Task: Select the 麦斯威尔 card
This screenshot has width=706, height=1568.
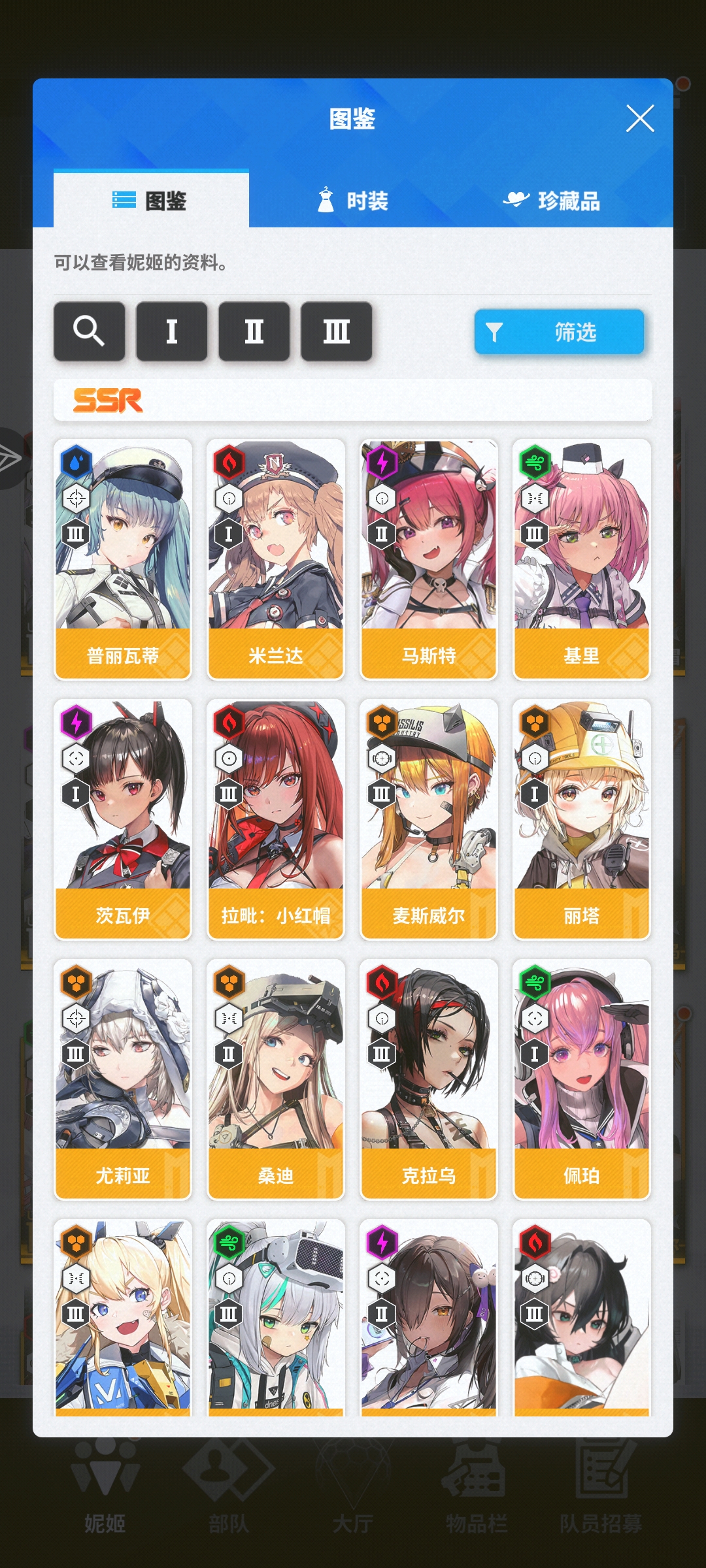Action: [x=429, y=819]
